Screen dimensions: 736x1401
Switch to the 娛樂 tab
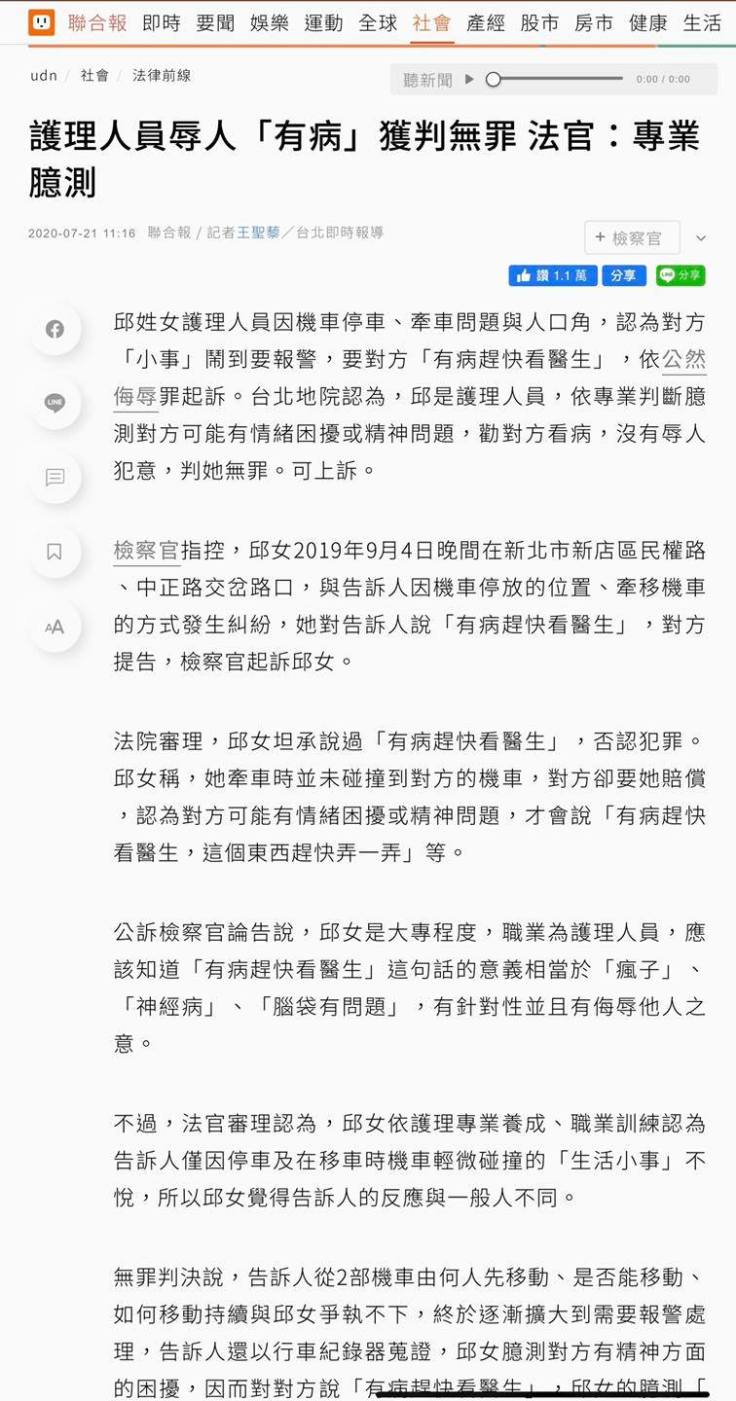coord(270,23)
